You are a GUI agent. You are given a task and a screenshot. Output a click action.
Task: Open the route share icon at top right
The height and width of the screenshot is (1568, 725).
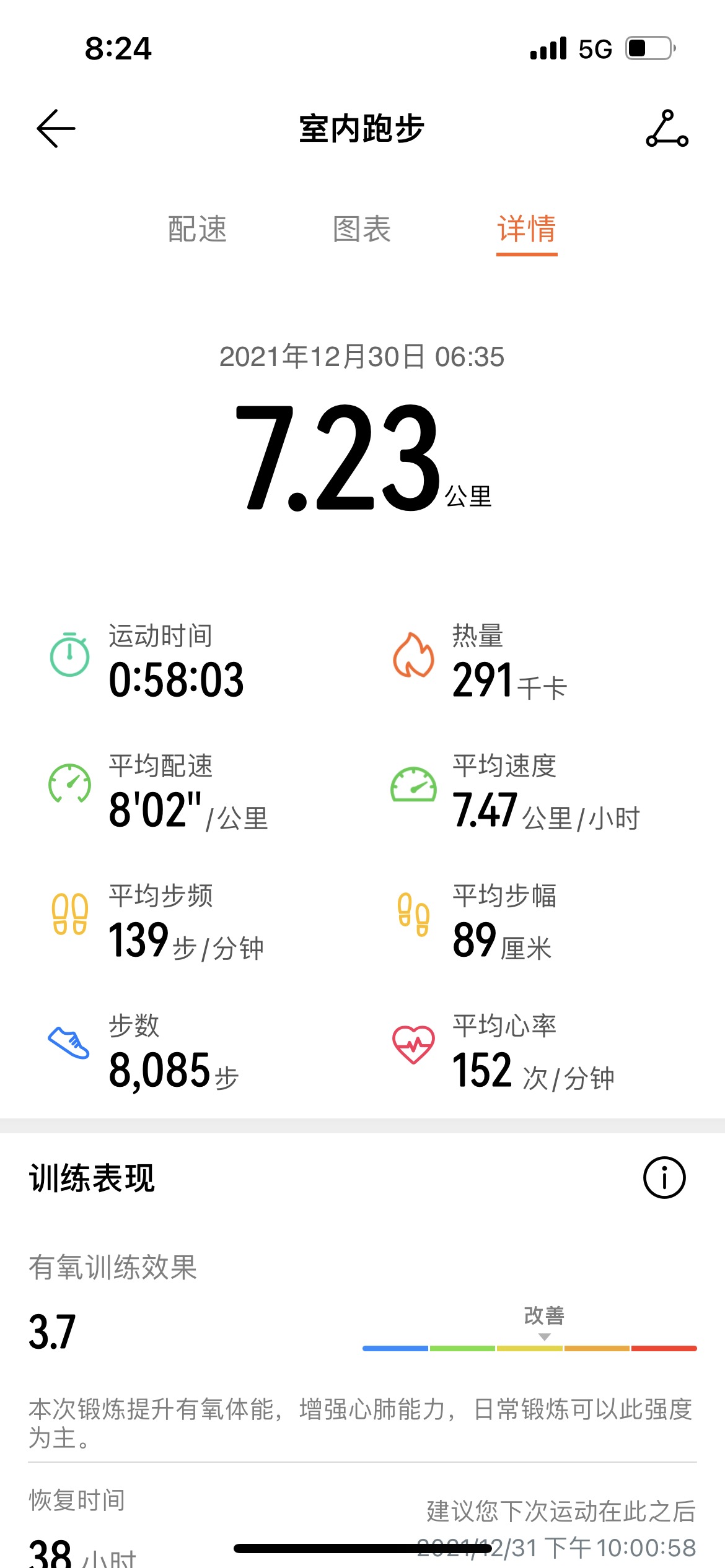pyautogui.click(x=667, y=128)
